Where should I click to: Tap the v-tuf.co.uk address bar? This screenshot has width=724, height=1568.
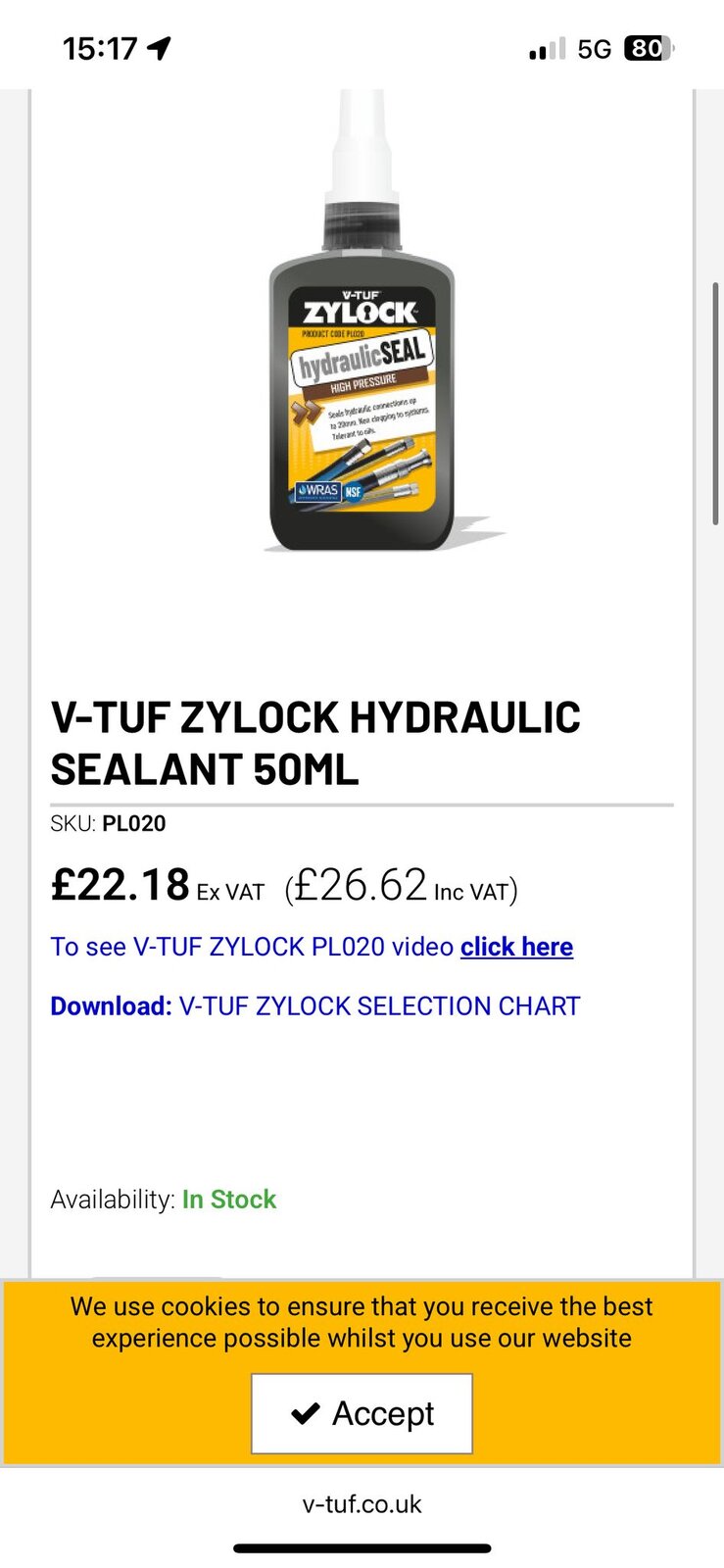362,1504
